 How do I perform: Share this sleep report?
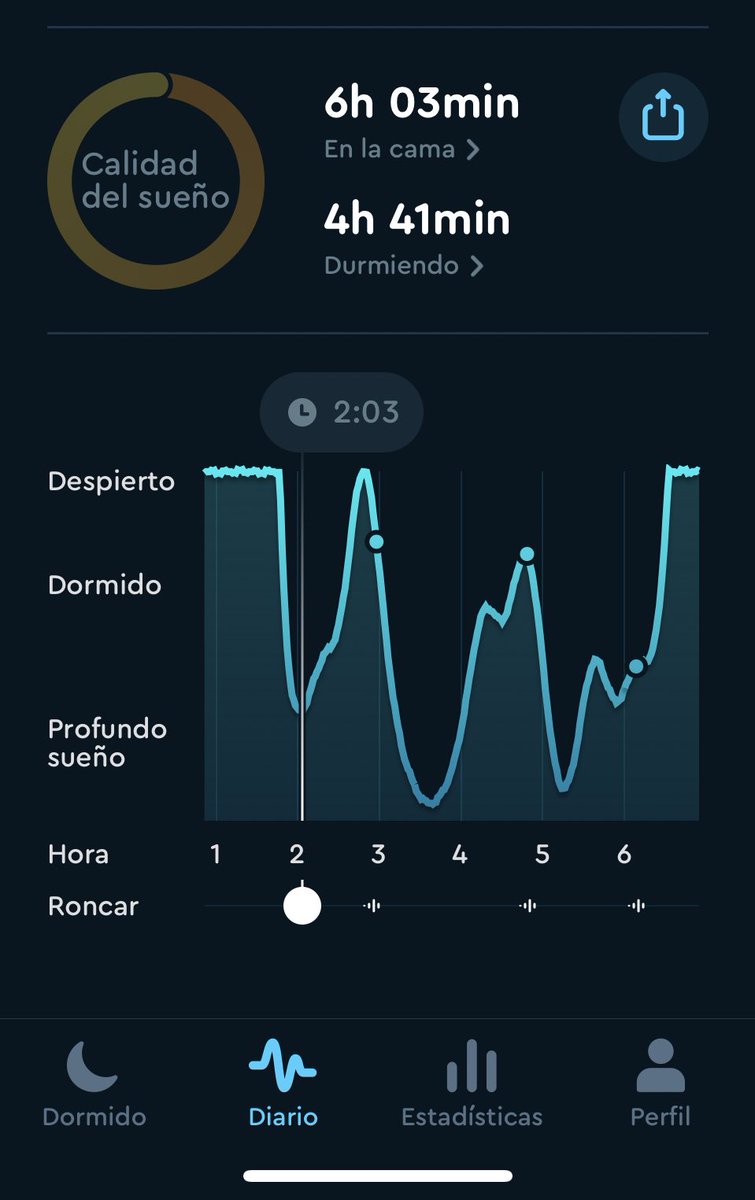pos(662,118)
